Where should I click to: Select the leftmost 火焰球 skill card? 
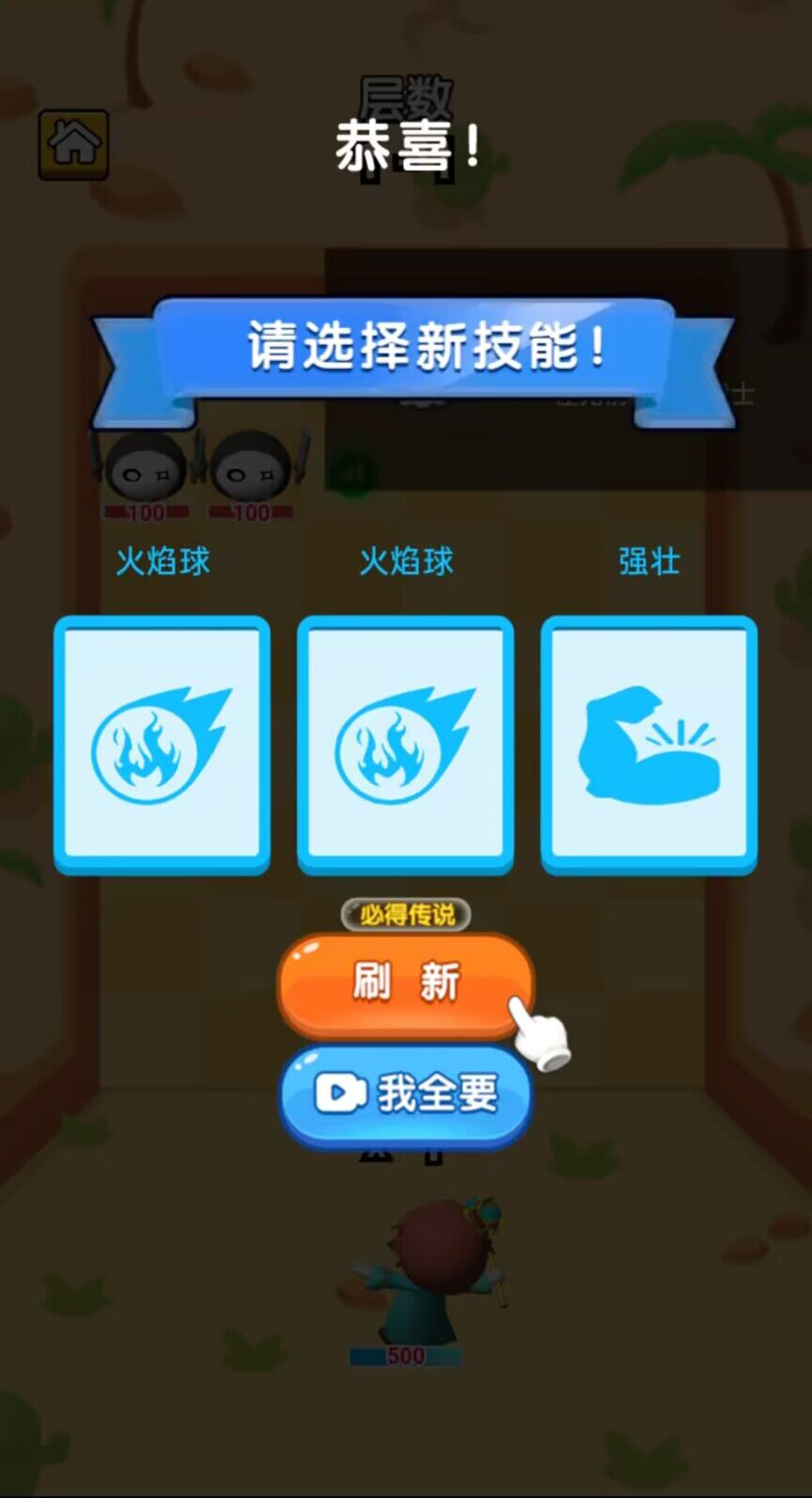[x=162, y=744]
